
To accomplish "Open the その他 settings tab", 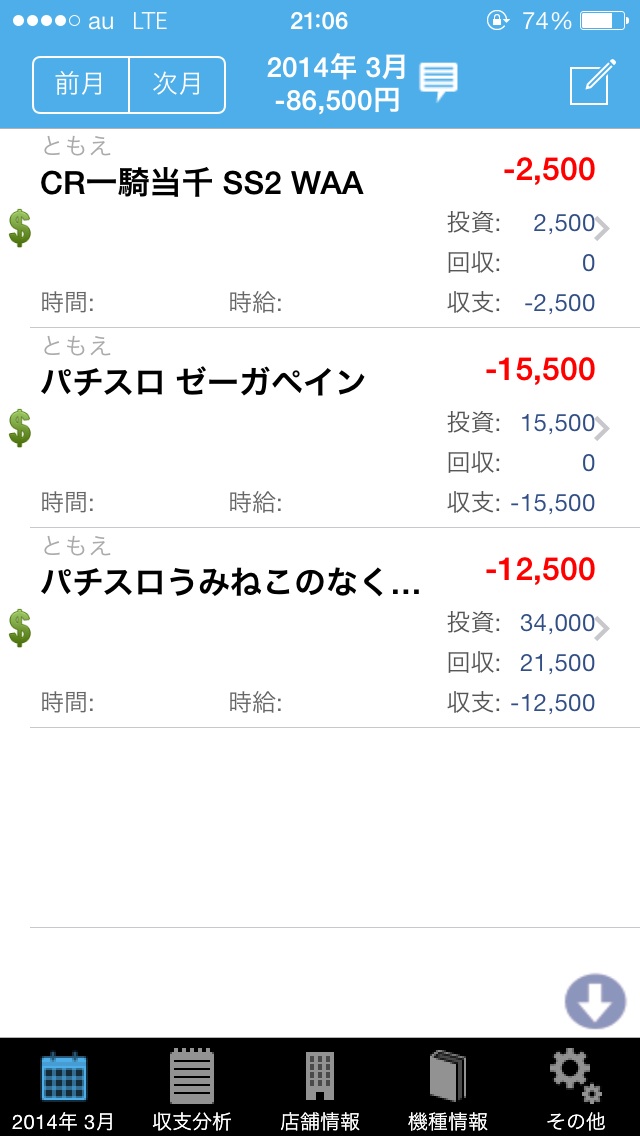I will (576, 1088).
